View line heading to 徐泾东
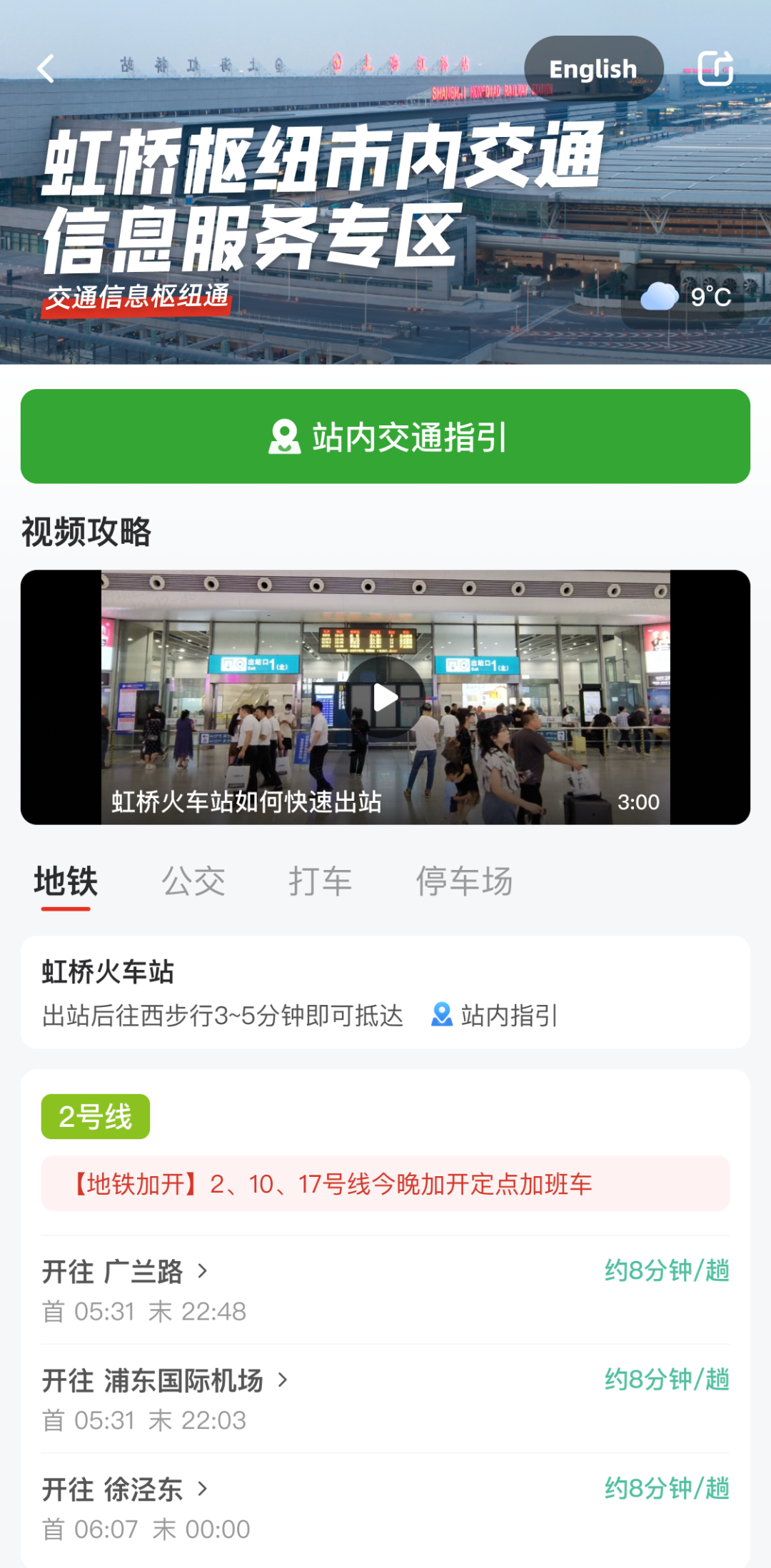This screenshot has height=1568, width=771. click(385, 1508)
